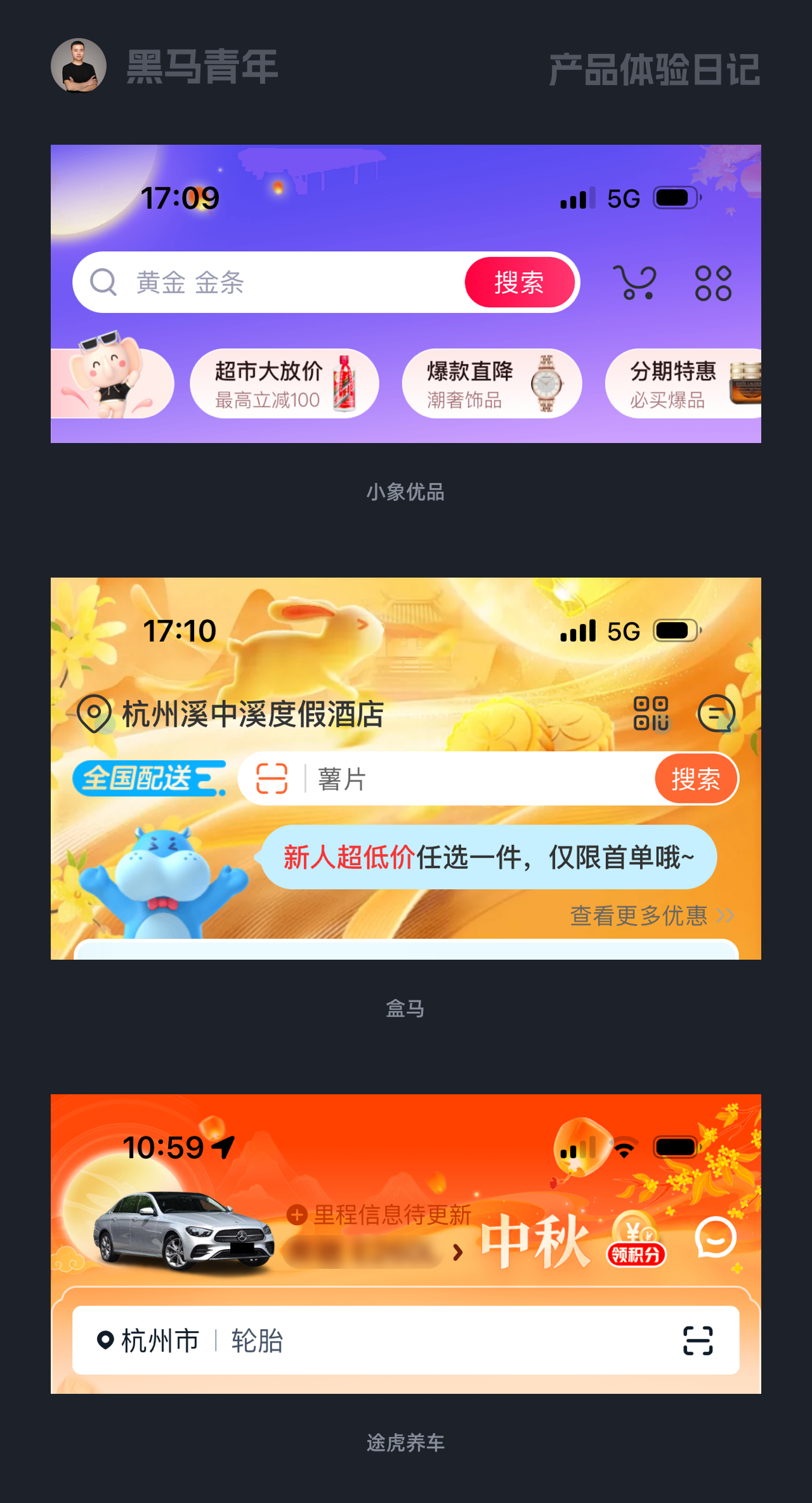Click the circular icon beside the 盒马 QR code
The height and width of the screenshot is (1503, 812).
pos(717,712)
